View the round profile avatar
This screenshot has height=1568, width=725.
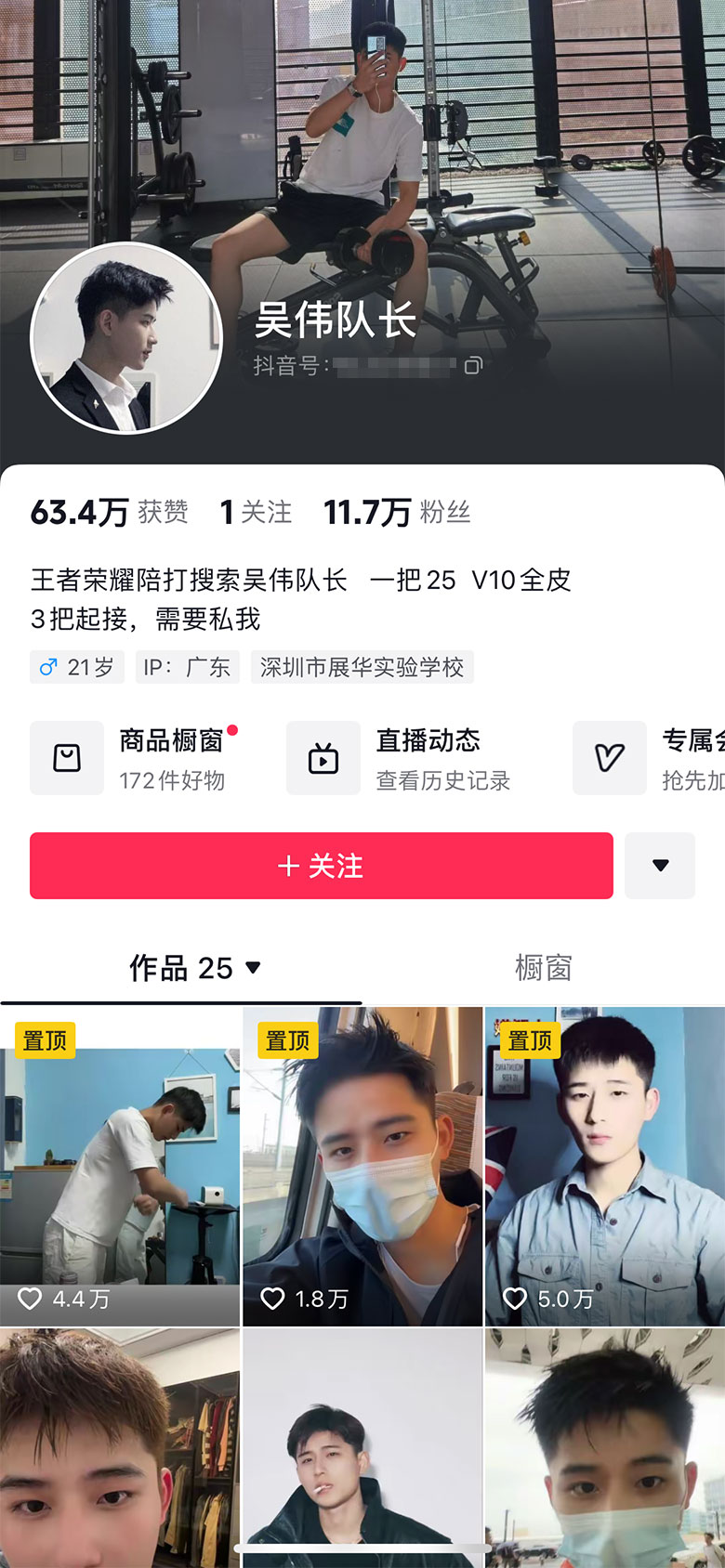[126, 338]
